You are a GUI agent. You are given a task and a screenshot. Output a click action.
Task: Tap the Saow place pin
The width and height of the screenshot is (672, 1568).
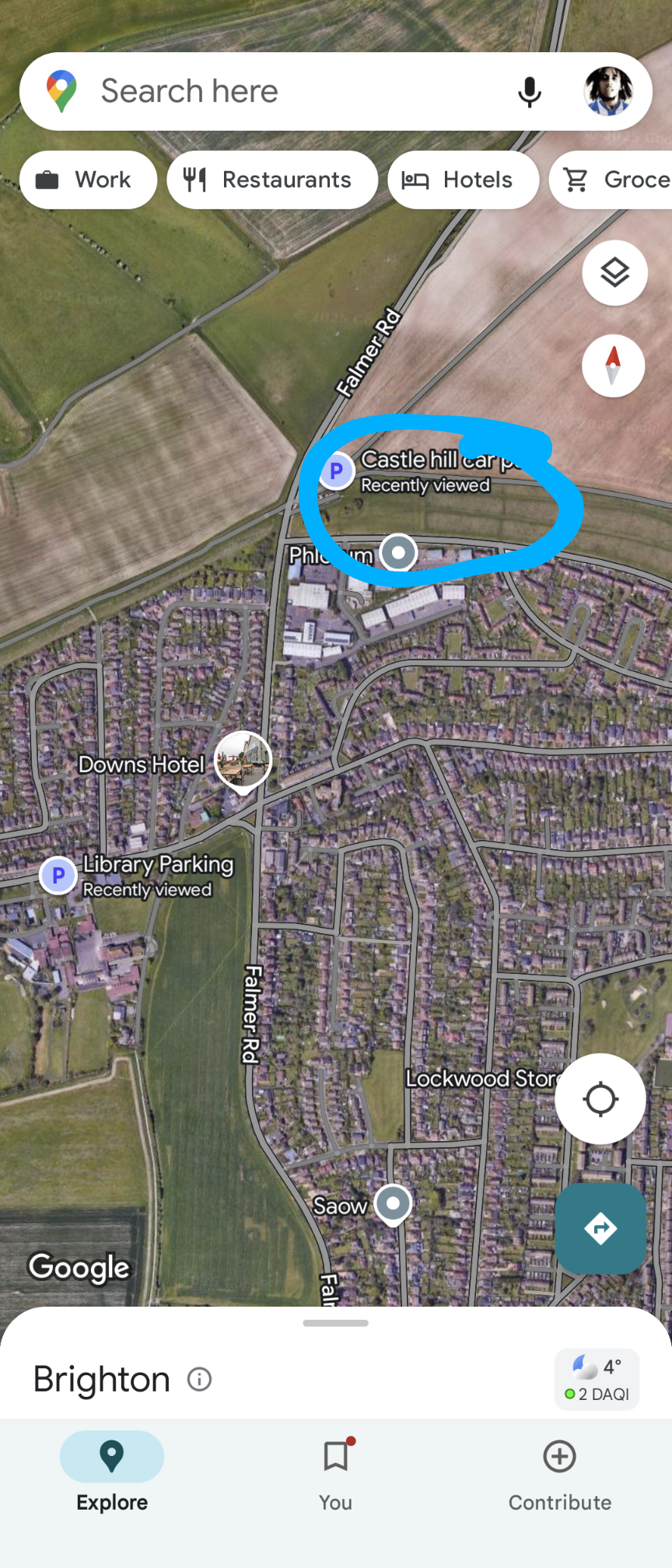[393, 1204]
